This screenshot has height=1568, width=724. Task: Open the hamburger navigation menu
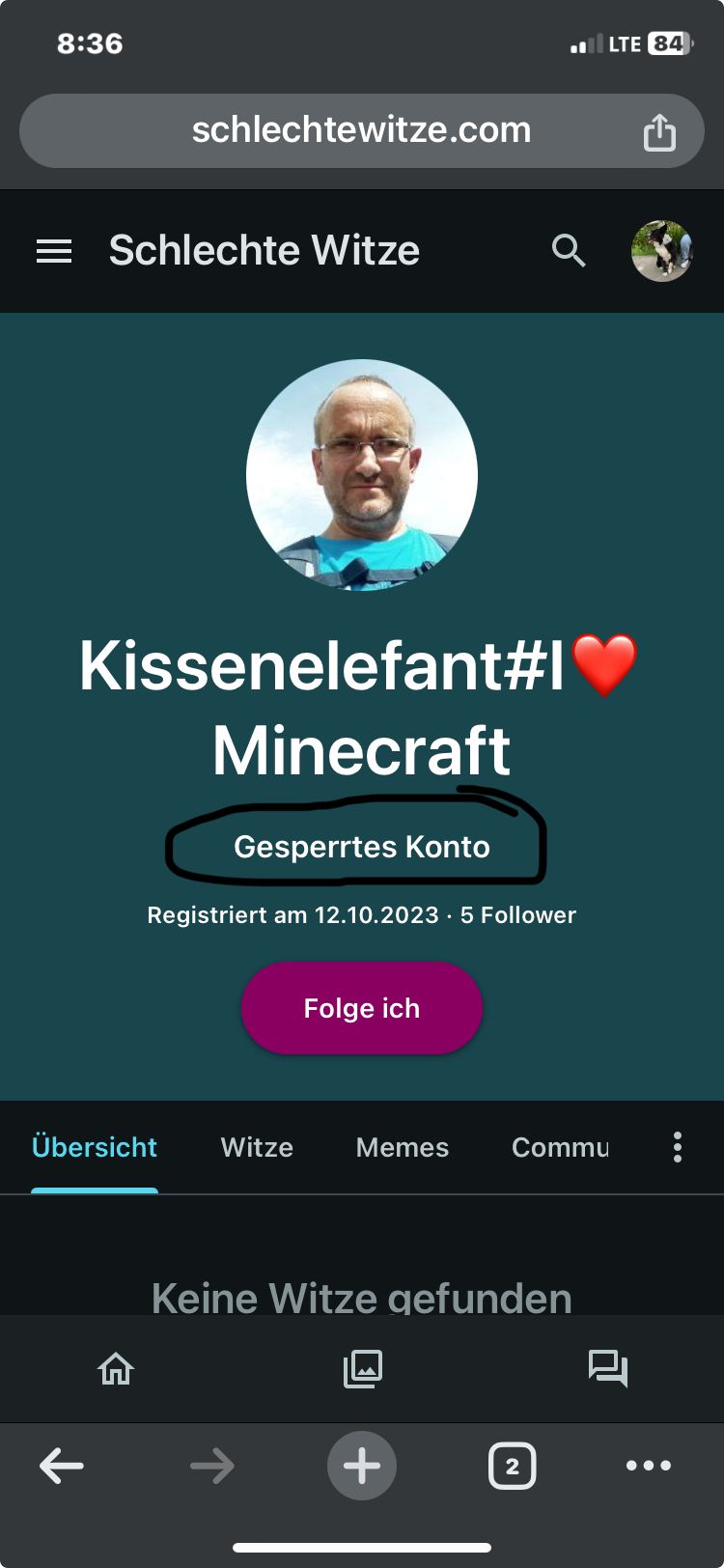point(54,251)
